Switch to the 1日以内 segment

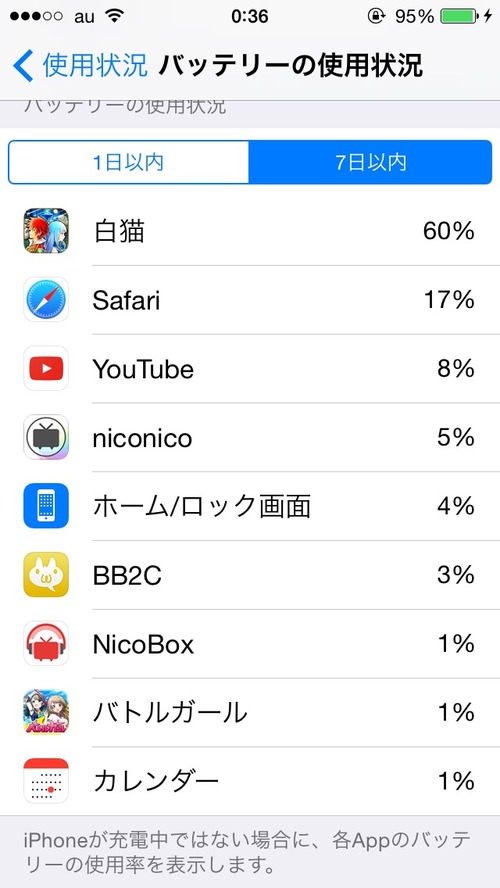129,163
